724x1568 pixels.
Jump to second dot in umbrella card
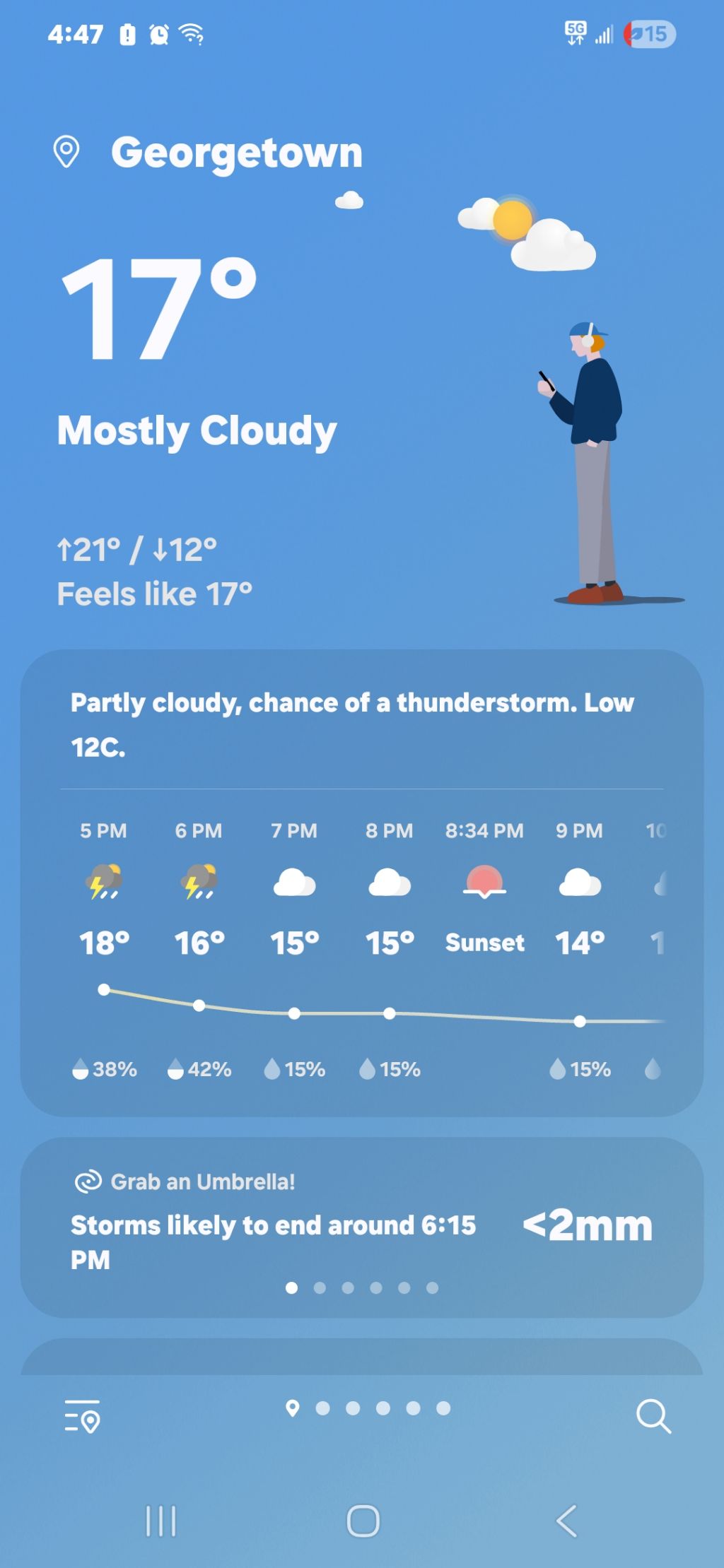[x=320, y=1288]
